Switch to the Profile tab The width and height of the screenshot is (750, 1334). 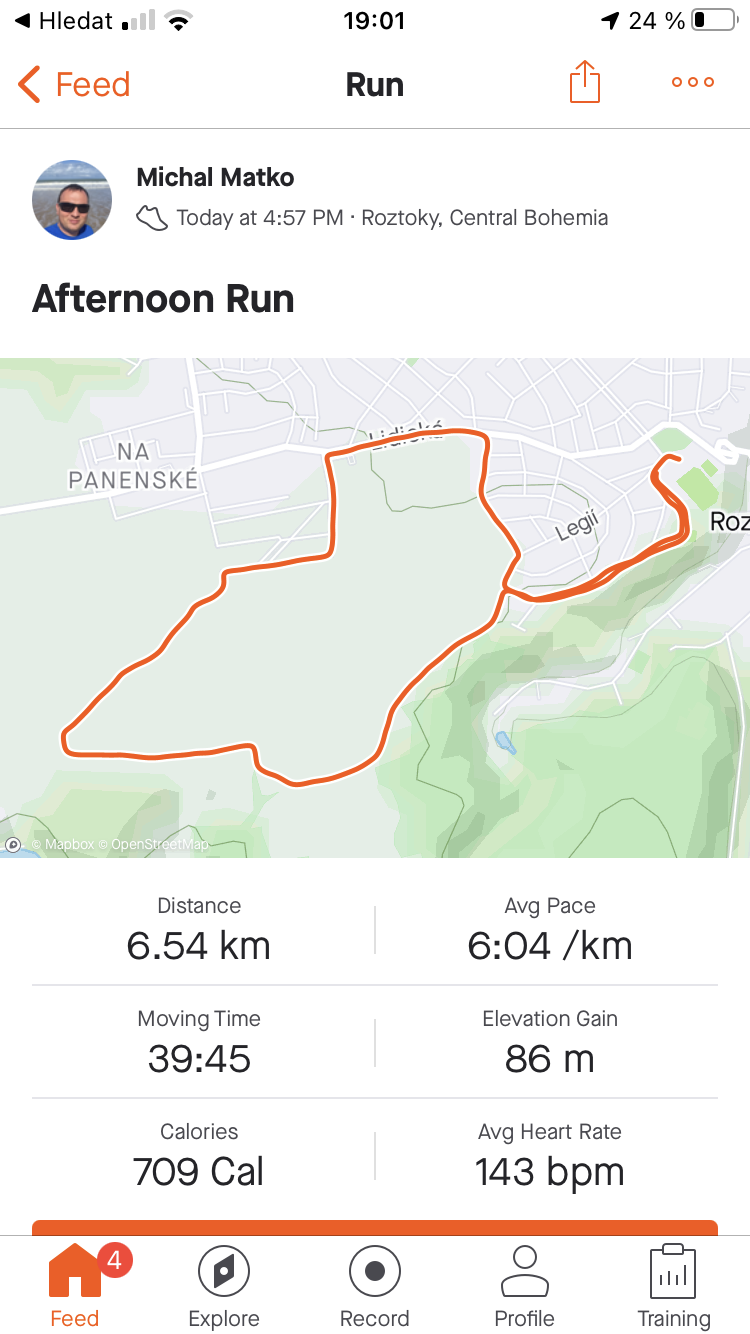tap(525, 1286)
